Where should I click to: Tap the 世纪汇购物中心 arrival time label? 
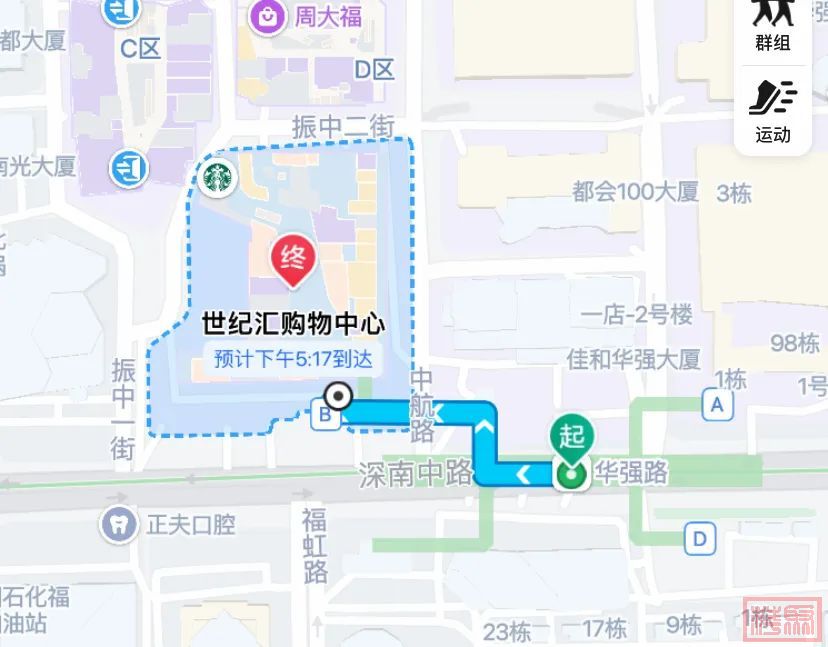point(294,359)
